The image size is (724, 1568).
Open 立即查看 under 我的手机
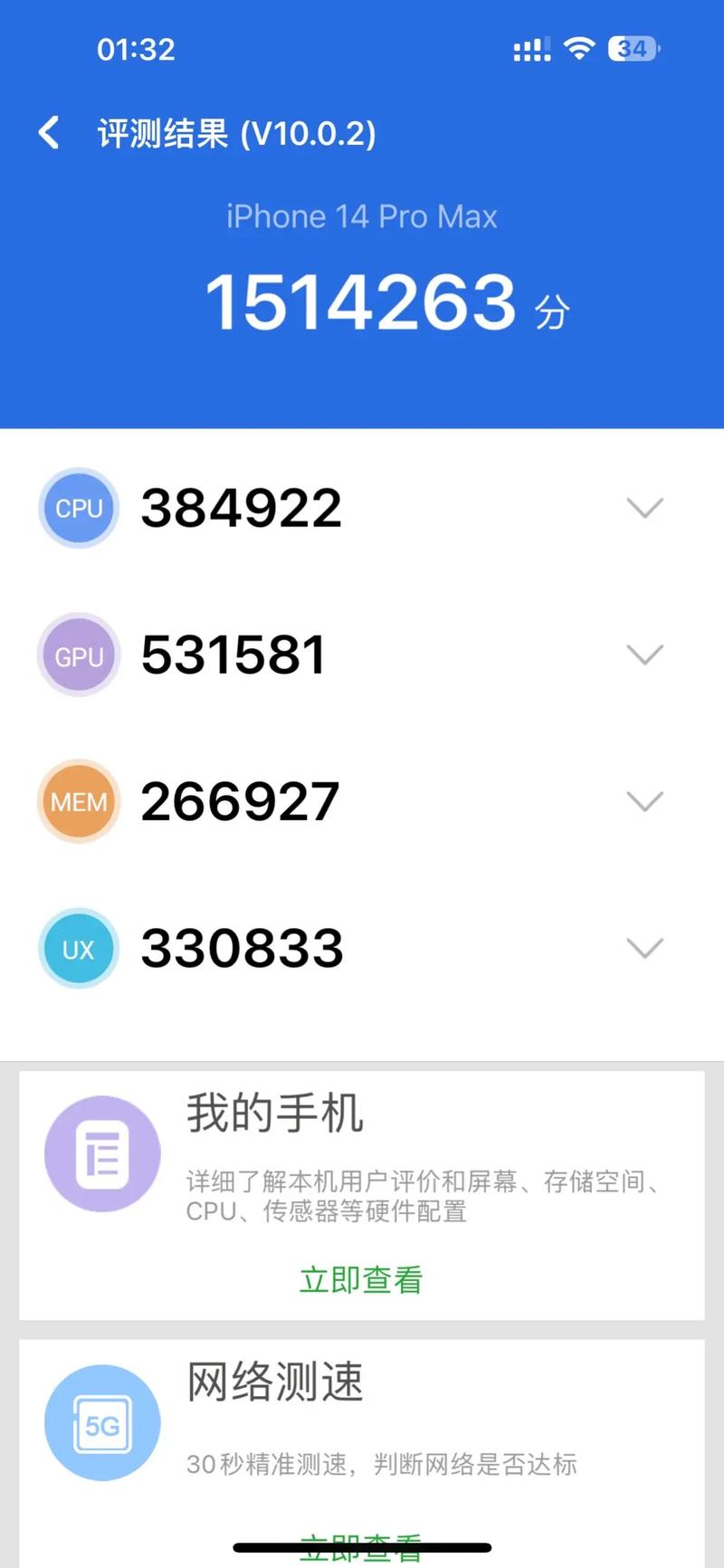(361, 1279)
